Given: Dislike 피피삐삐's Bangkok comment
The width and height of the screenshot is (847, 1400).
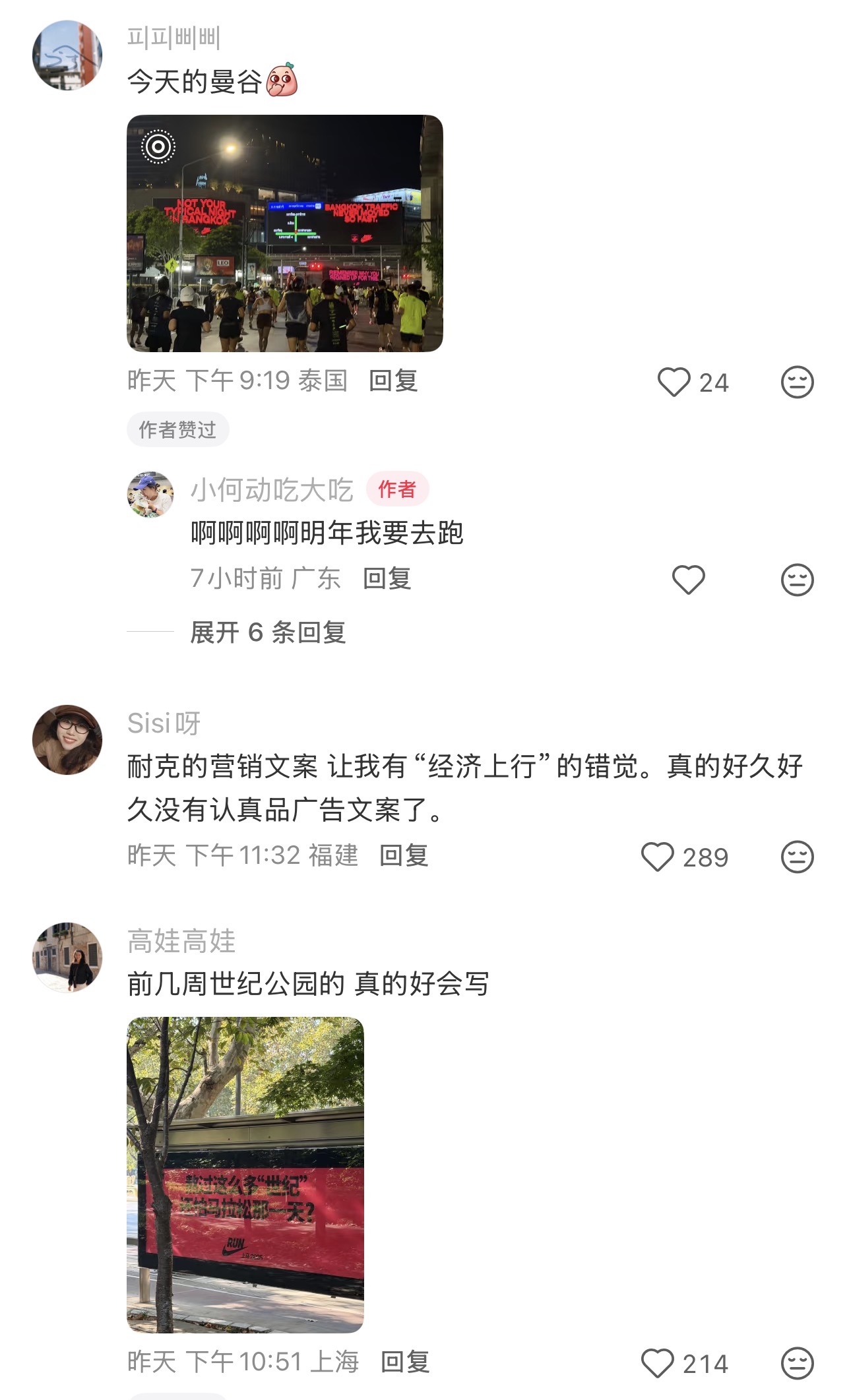Looking at the screenshot, I should (797, 382).
